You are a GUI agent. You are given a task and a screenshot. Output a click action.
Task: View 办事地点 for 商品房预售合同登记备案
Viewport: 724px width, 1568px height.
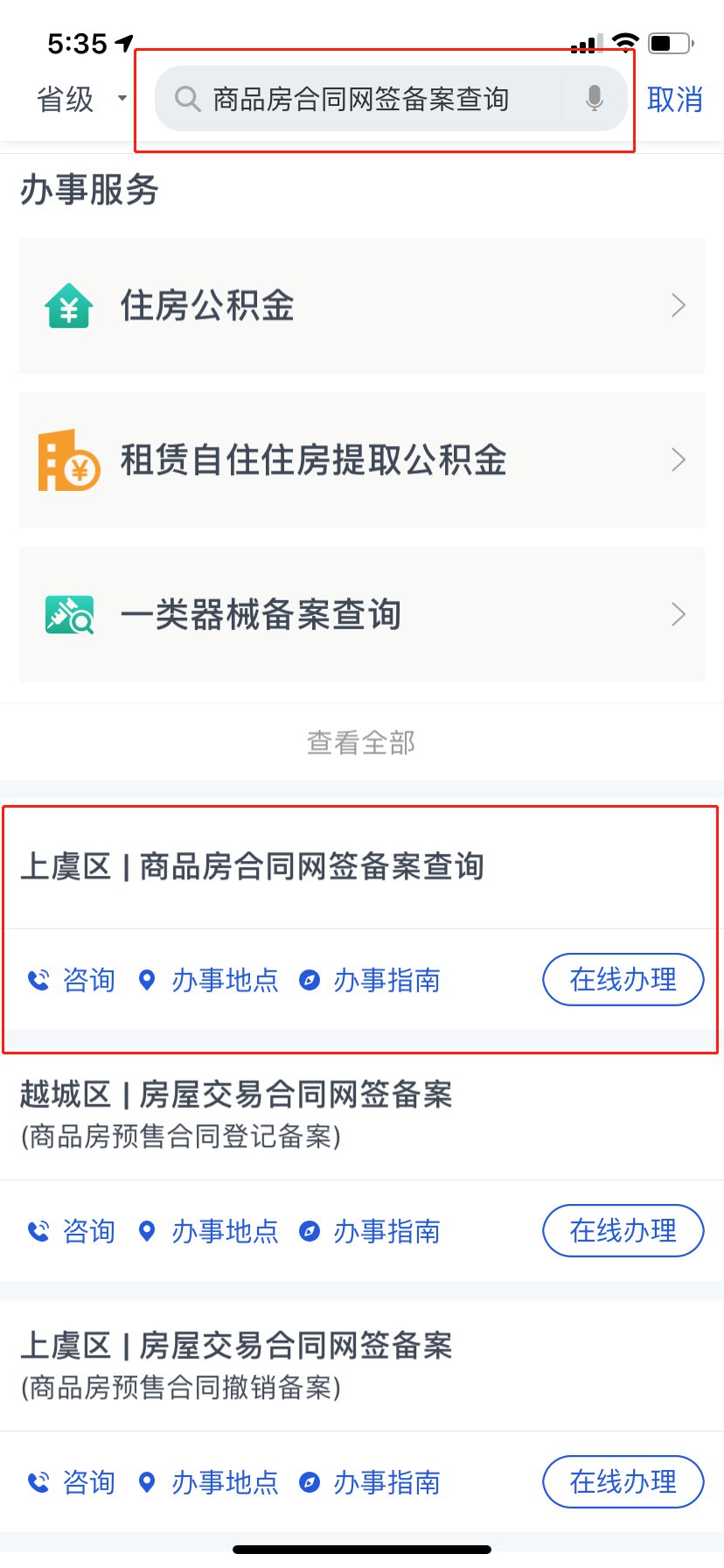pos(210,1231)
